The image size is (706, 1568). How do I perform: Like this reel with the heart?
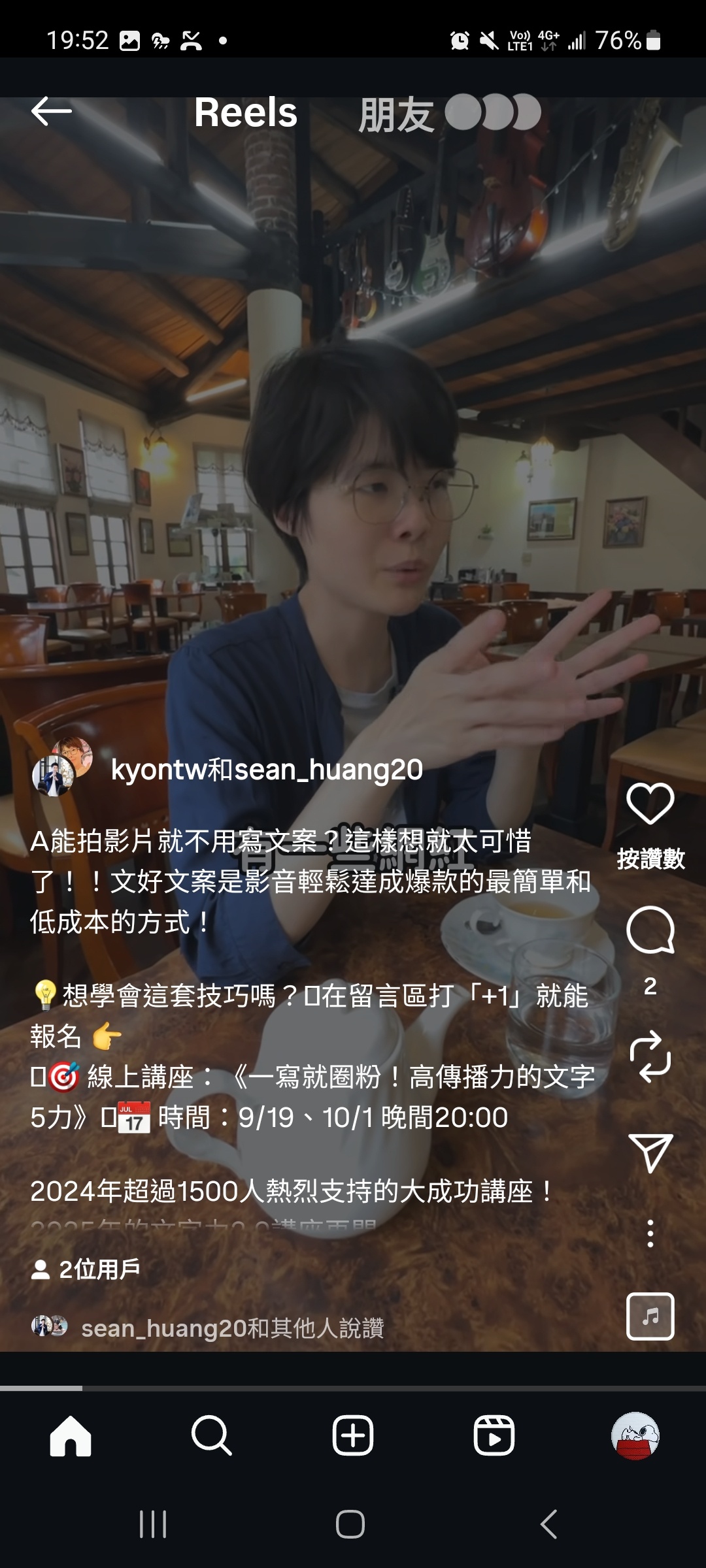pyautogui.click(x=650, y=804)
